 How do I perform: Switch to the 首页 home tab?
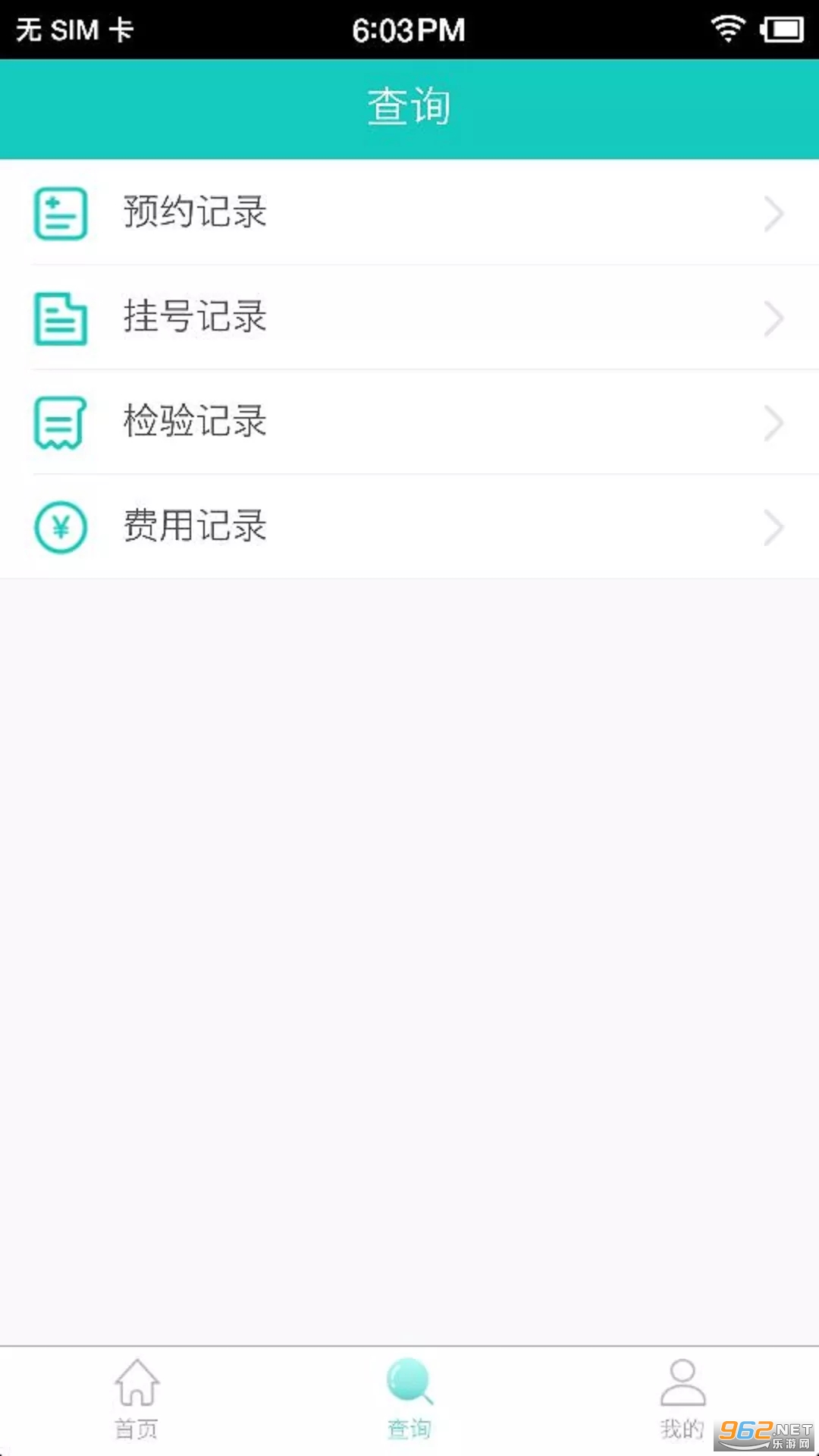(136, 1399)
